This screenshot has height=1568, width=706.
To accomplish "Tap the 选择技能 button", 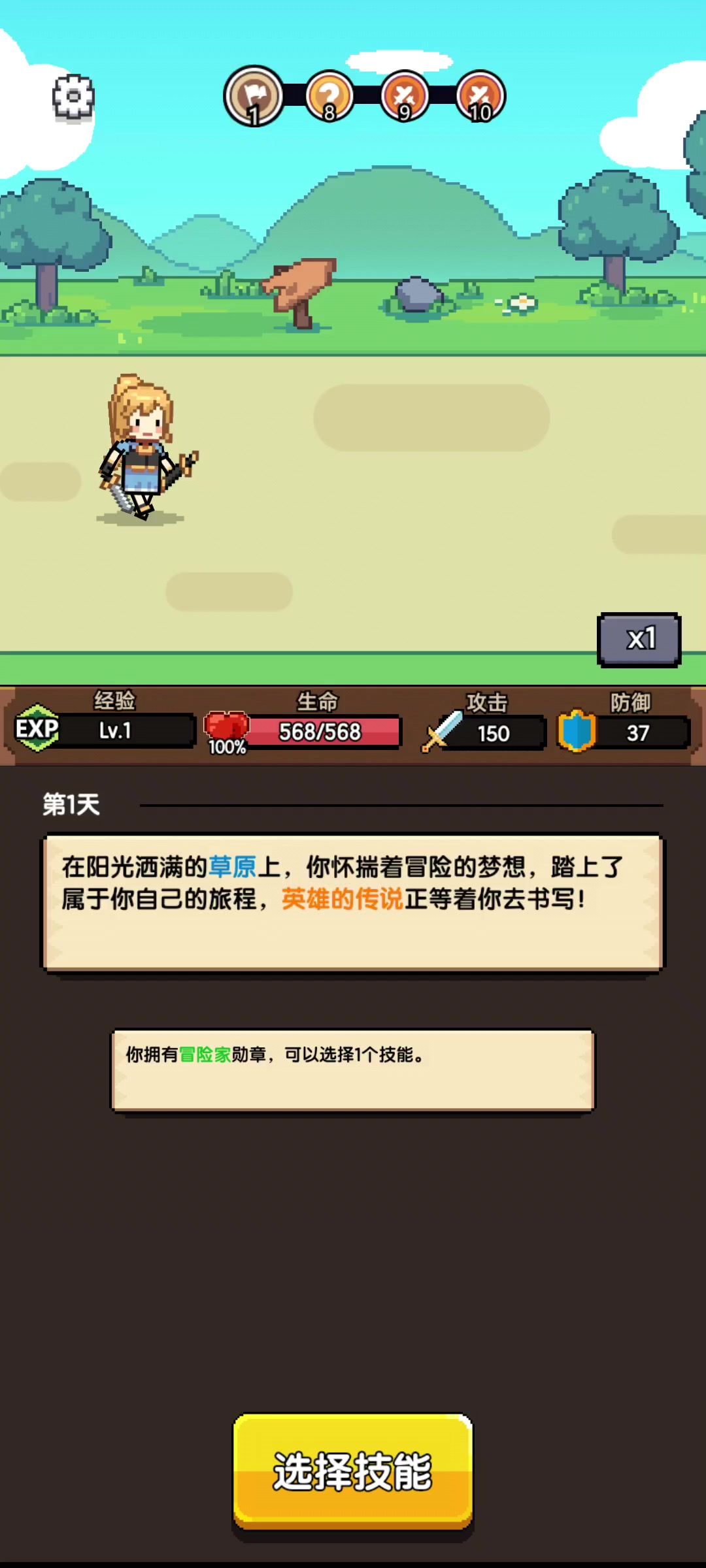I will coord(353,1471).
